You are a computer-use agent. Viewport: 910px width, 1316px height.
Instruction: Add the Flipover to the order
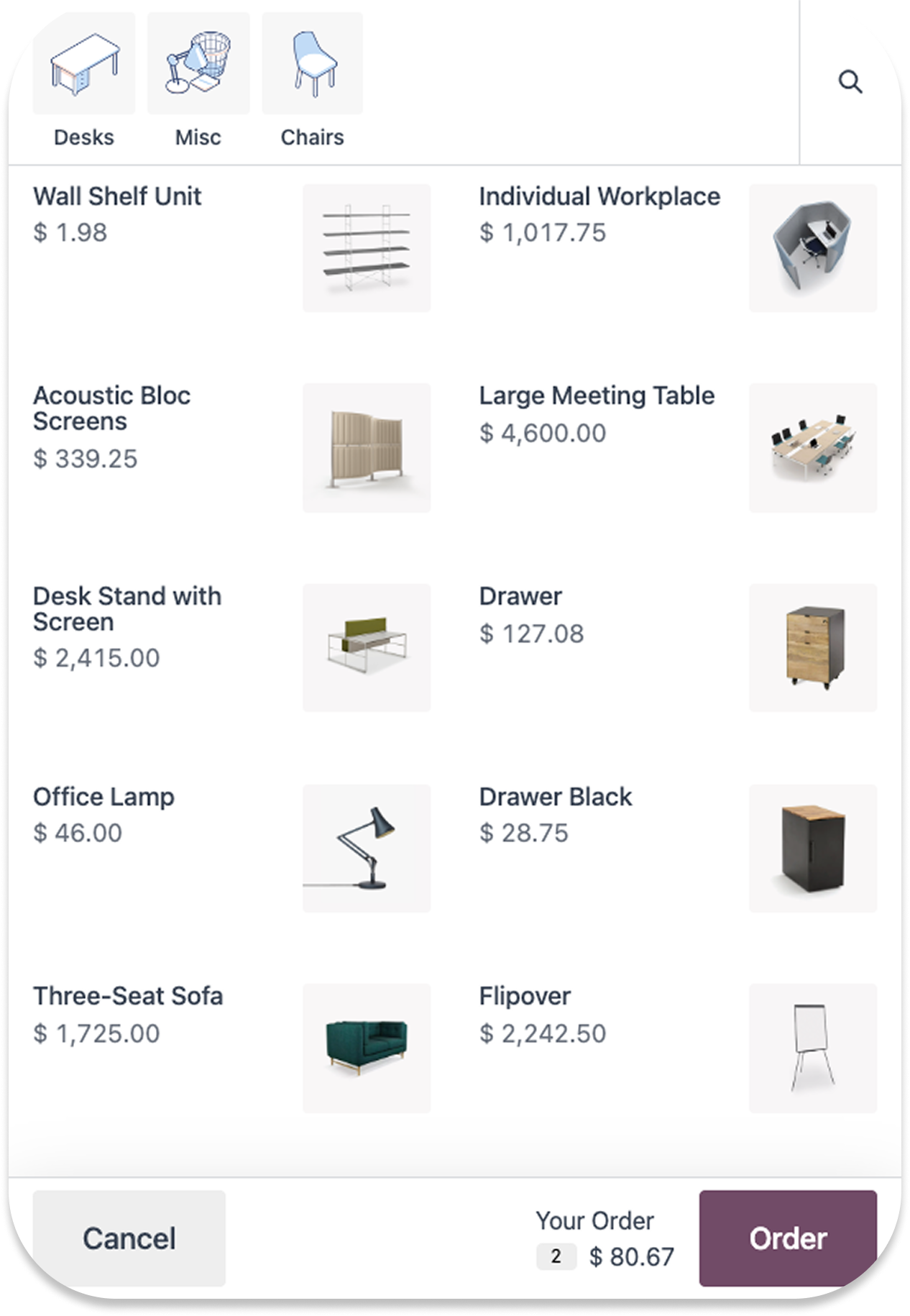tap(812, 1048)
